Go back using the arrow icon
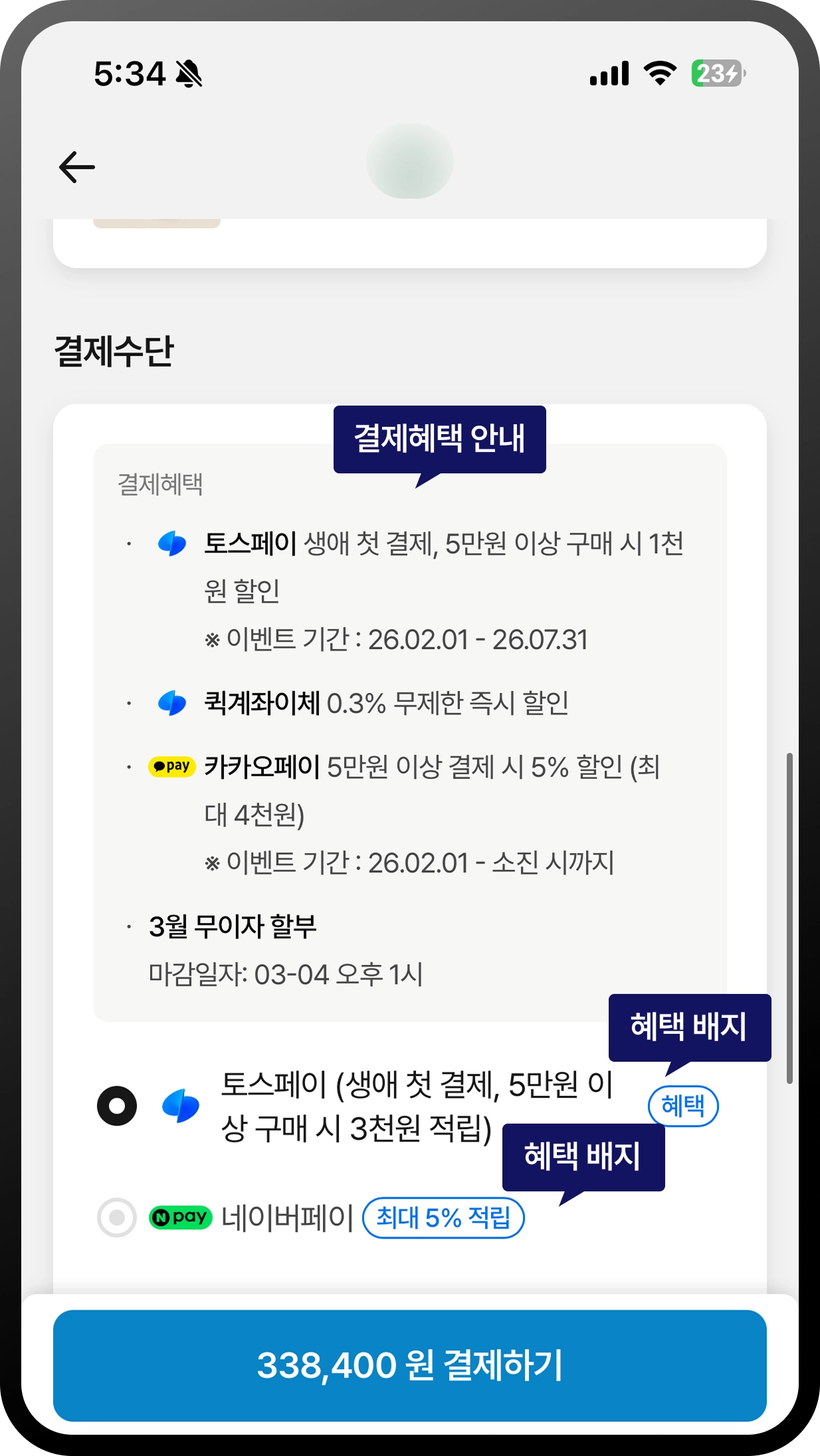Viewport: 820px width, 1456px height. (x=77, y=166)
